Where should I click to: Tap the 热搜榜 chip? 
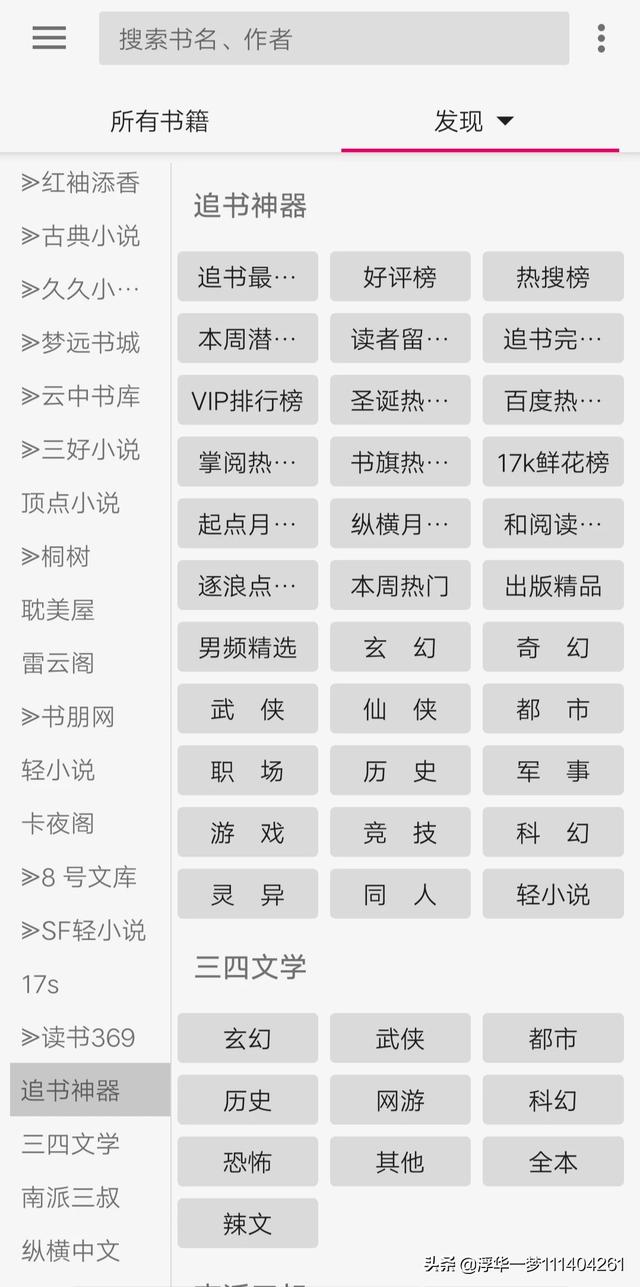click(553, 277)
